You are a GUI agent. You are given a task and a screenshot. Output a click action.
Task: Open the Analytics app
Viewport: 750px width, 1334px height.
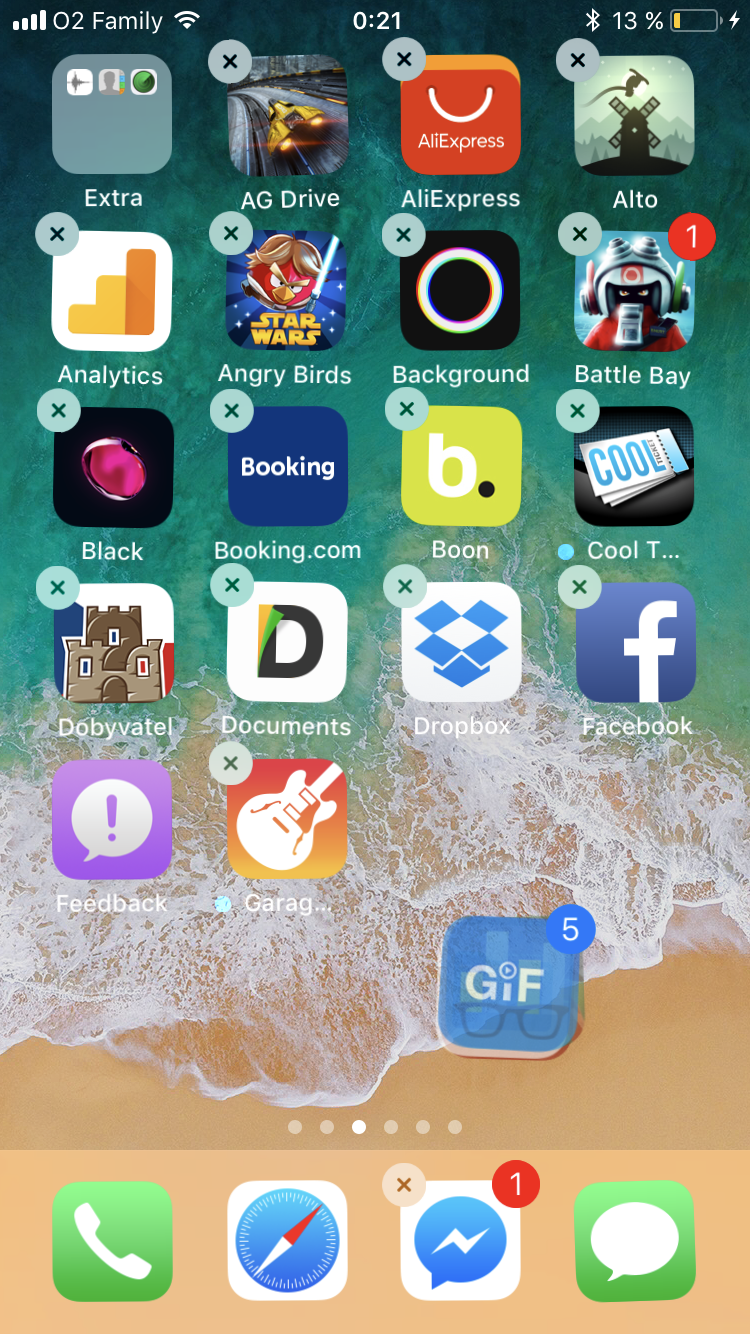pos(112,292)
